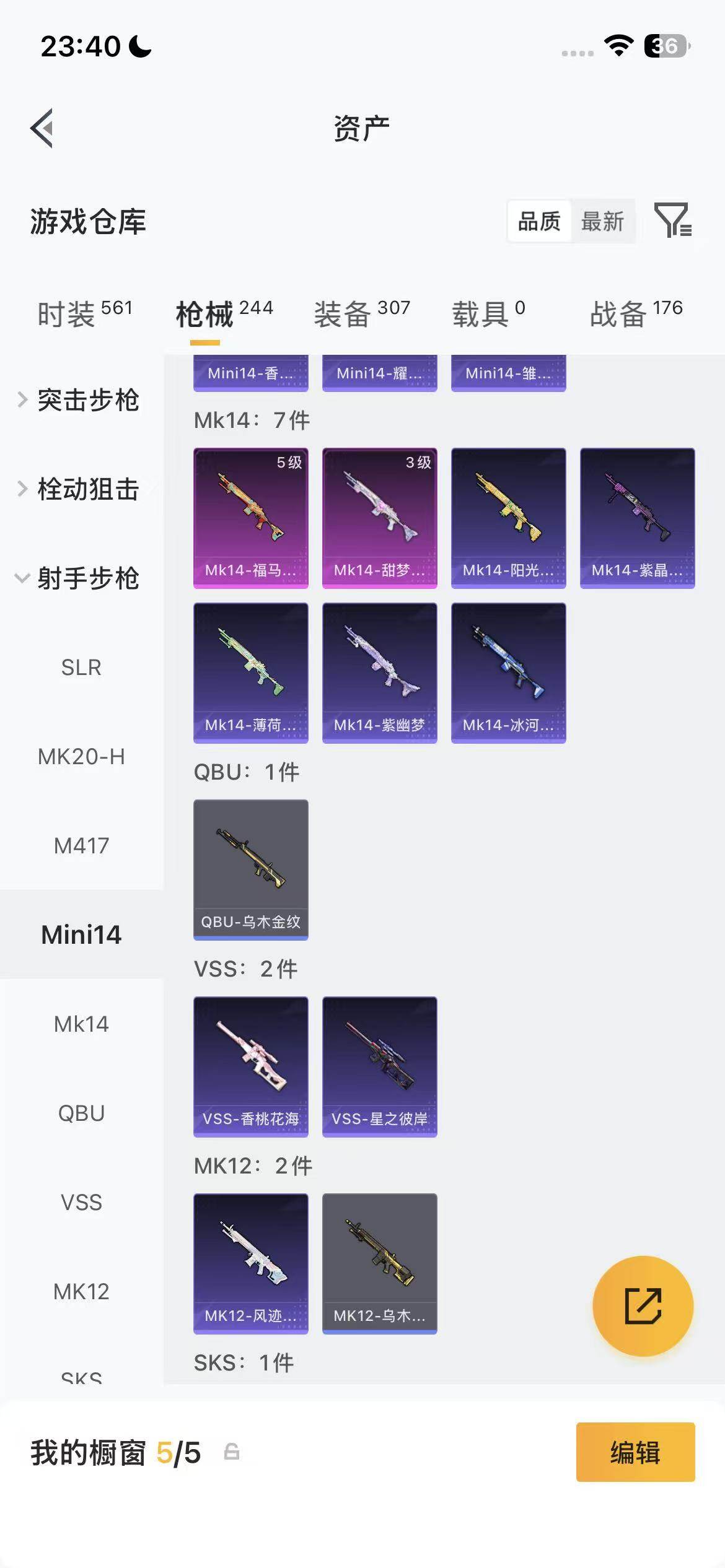The width and height of the screenshot is (725, 1568).
Task: Open the QBU-乌木金纹 skin
Action: (250, 869)
